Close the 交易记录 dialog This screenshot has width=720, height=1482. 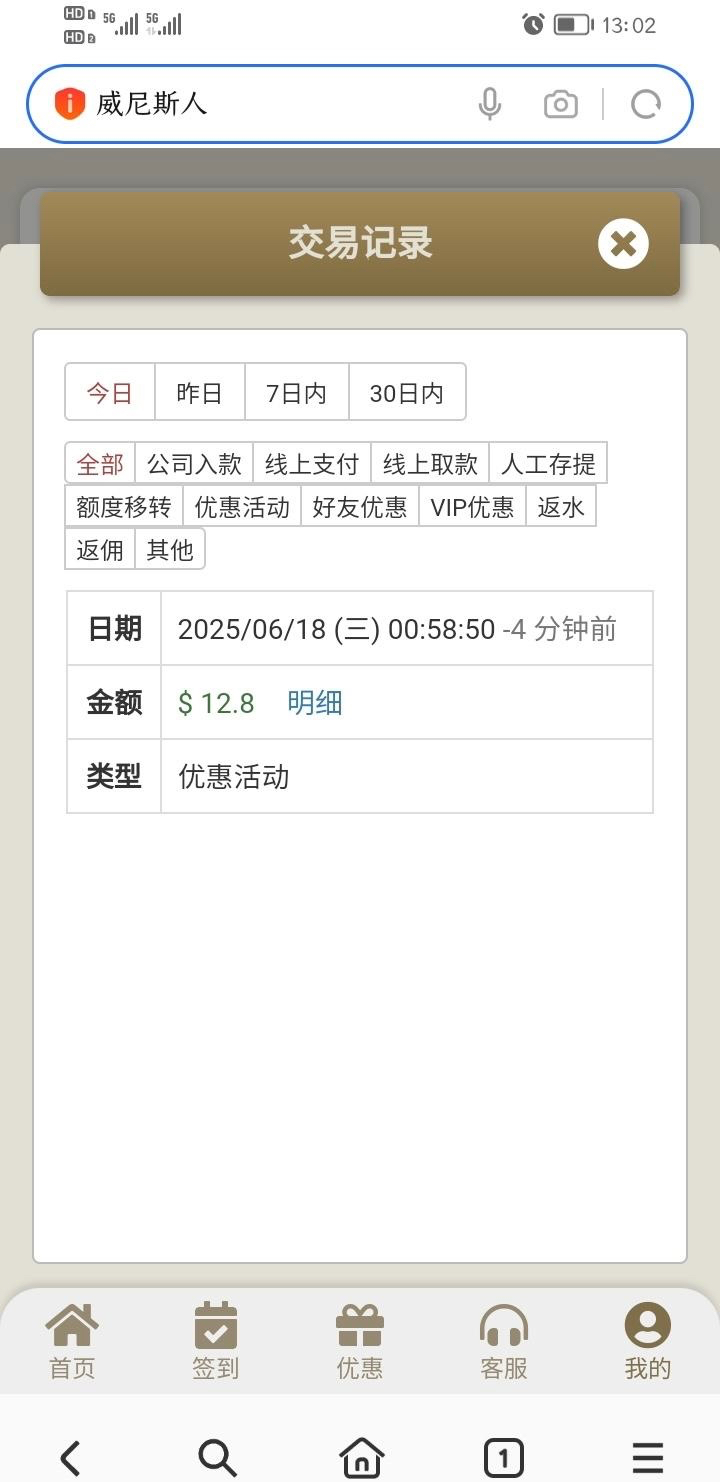click(x=623, y=244)
